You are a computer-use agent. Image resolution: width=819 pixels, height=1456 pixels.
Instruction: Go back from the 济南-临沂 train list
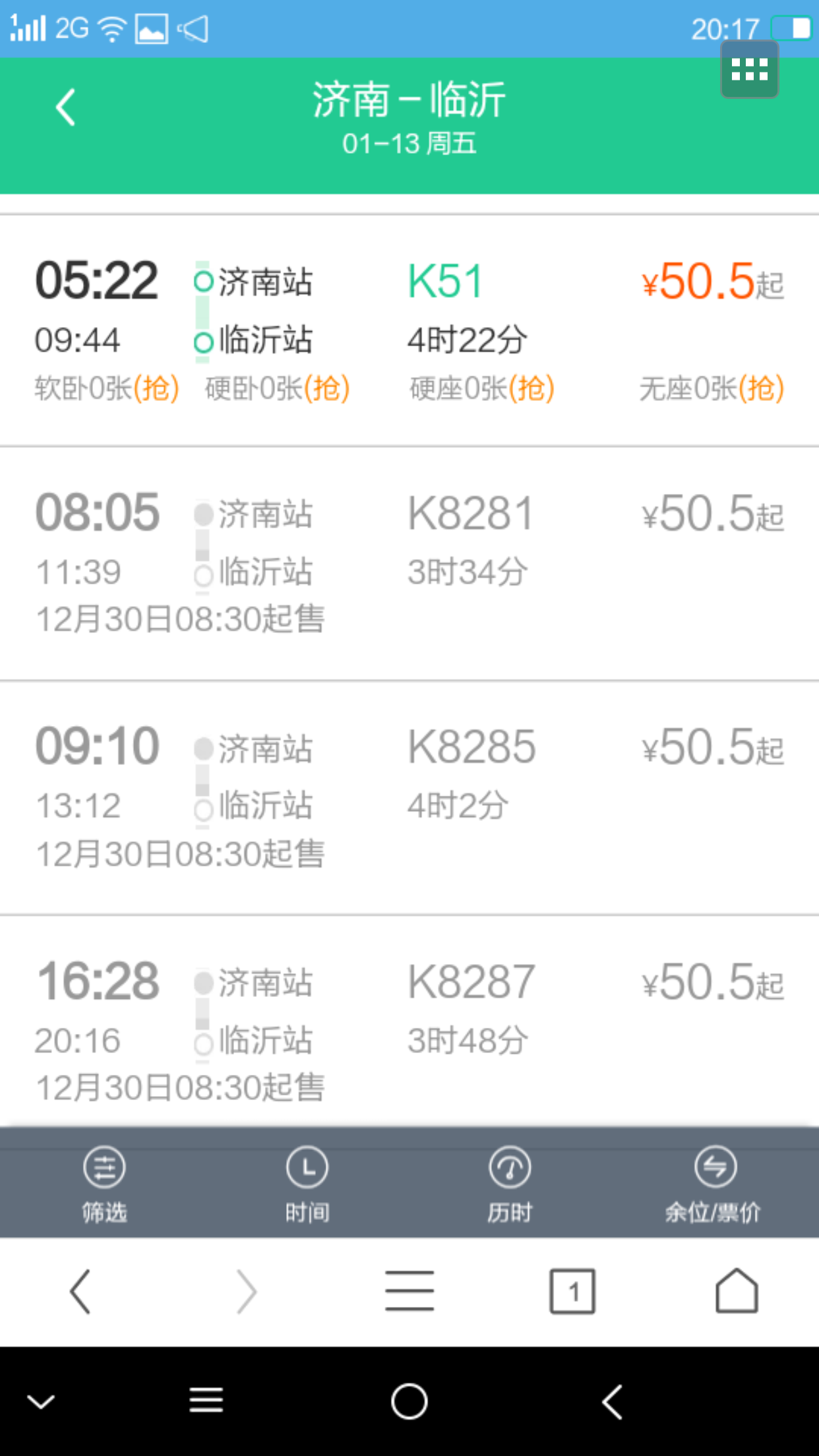click(65, 107)
